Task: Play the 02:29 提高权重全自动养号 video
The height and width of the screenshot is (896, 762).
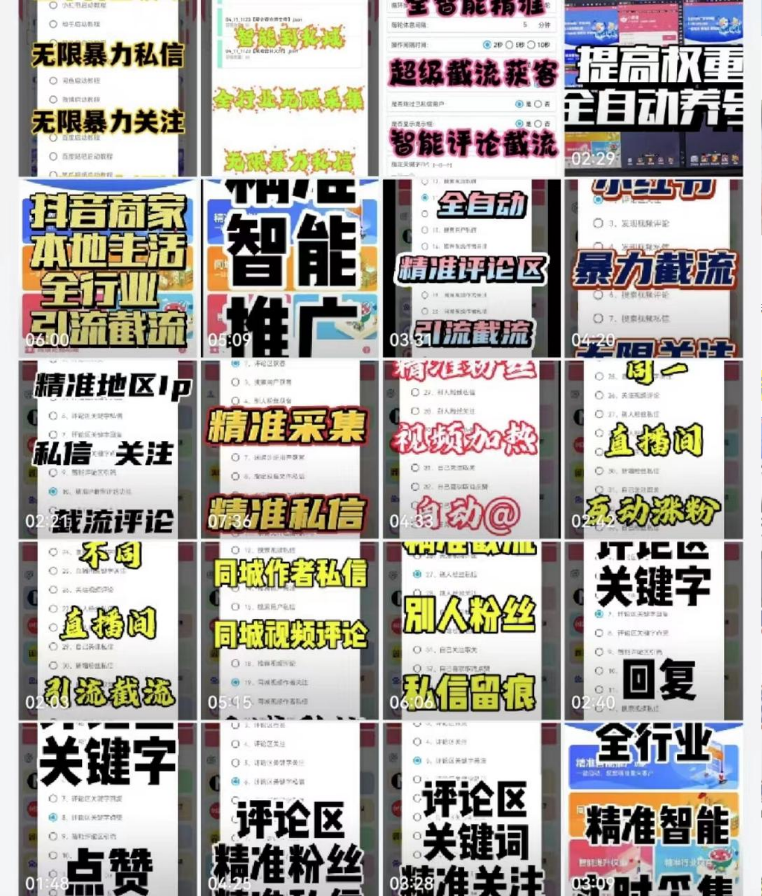Action: coord(654,87)
